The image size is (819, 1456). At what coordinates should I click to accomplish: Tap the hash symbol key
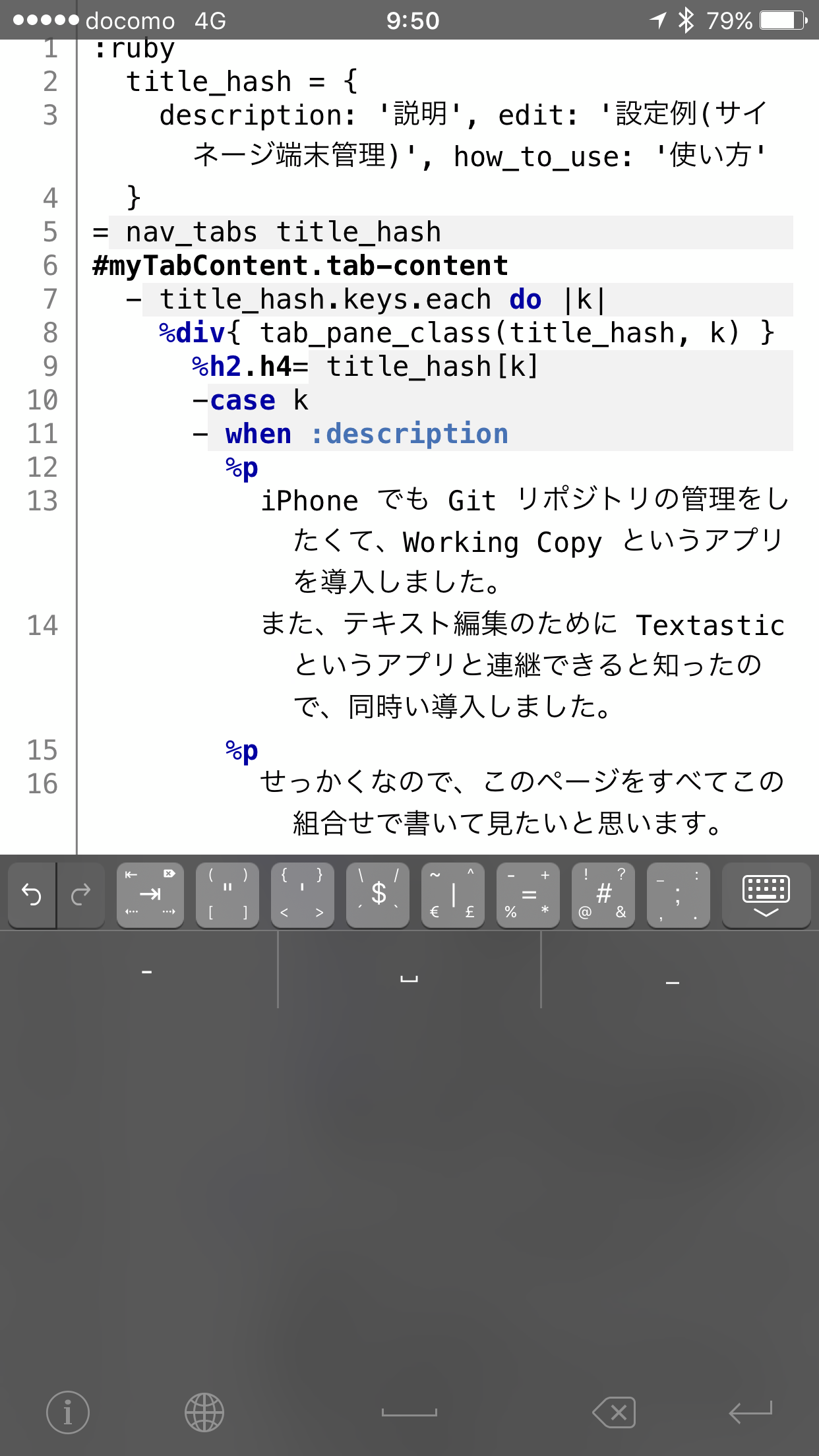tap(603, 895)
